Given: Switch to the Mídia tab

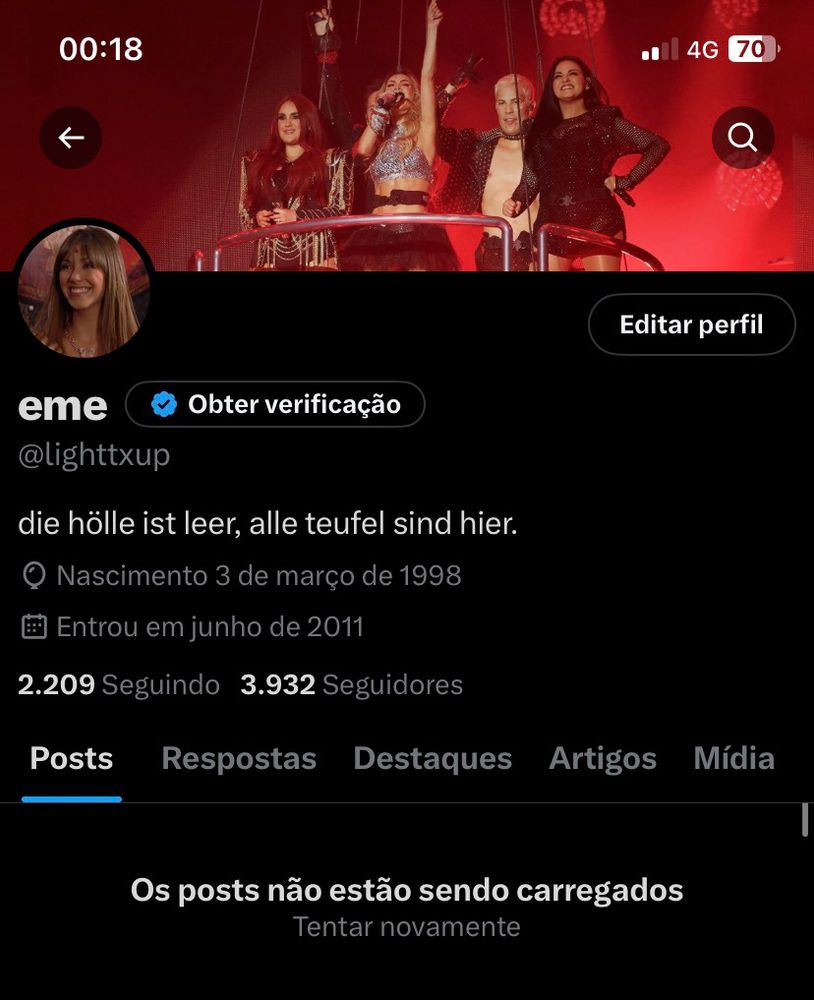Looking at the screenshot, I should click(734, 759).
